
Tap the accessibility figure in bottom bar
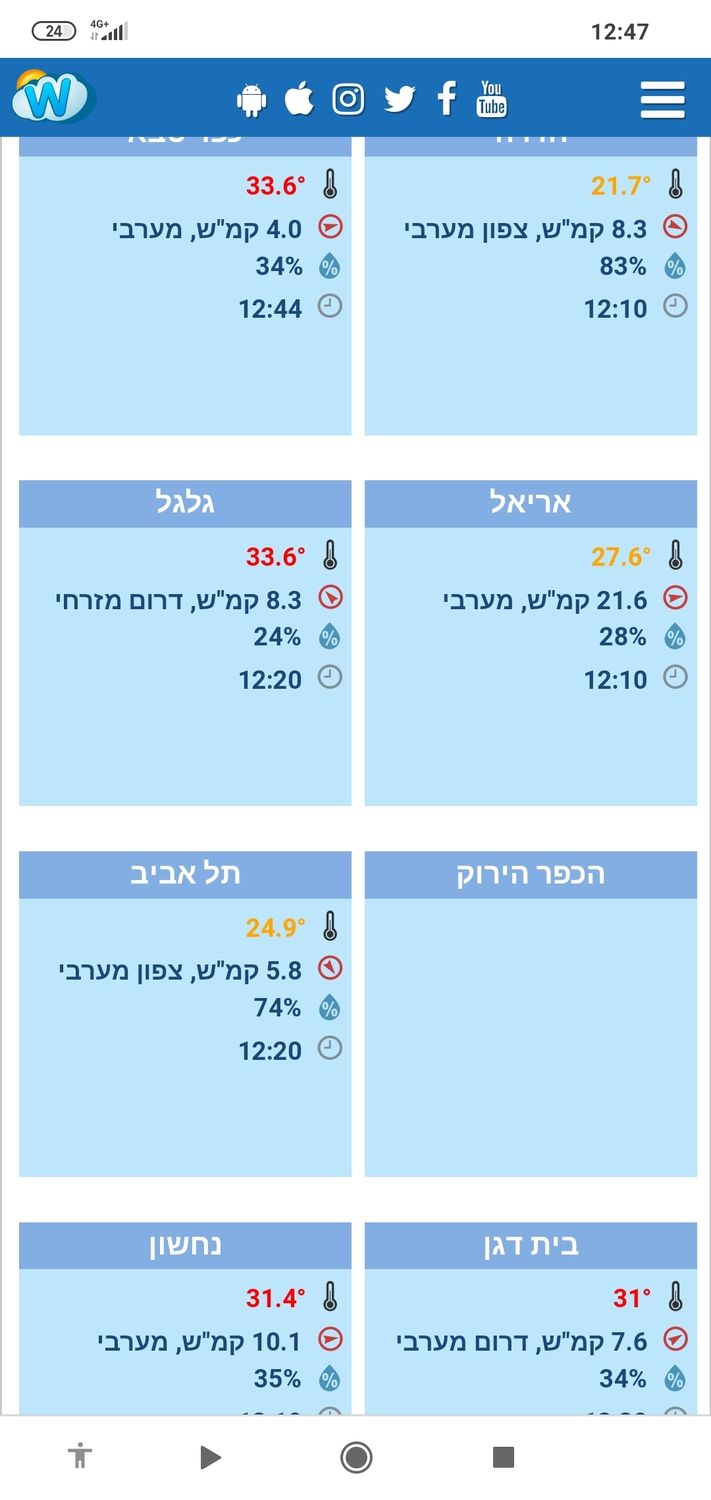[80, 1456]
